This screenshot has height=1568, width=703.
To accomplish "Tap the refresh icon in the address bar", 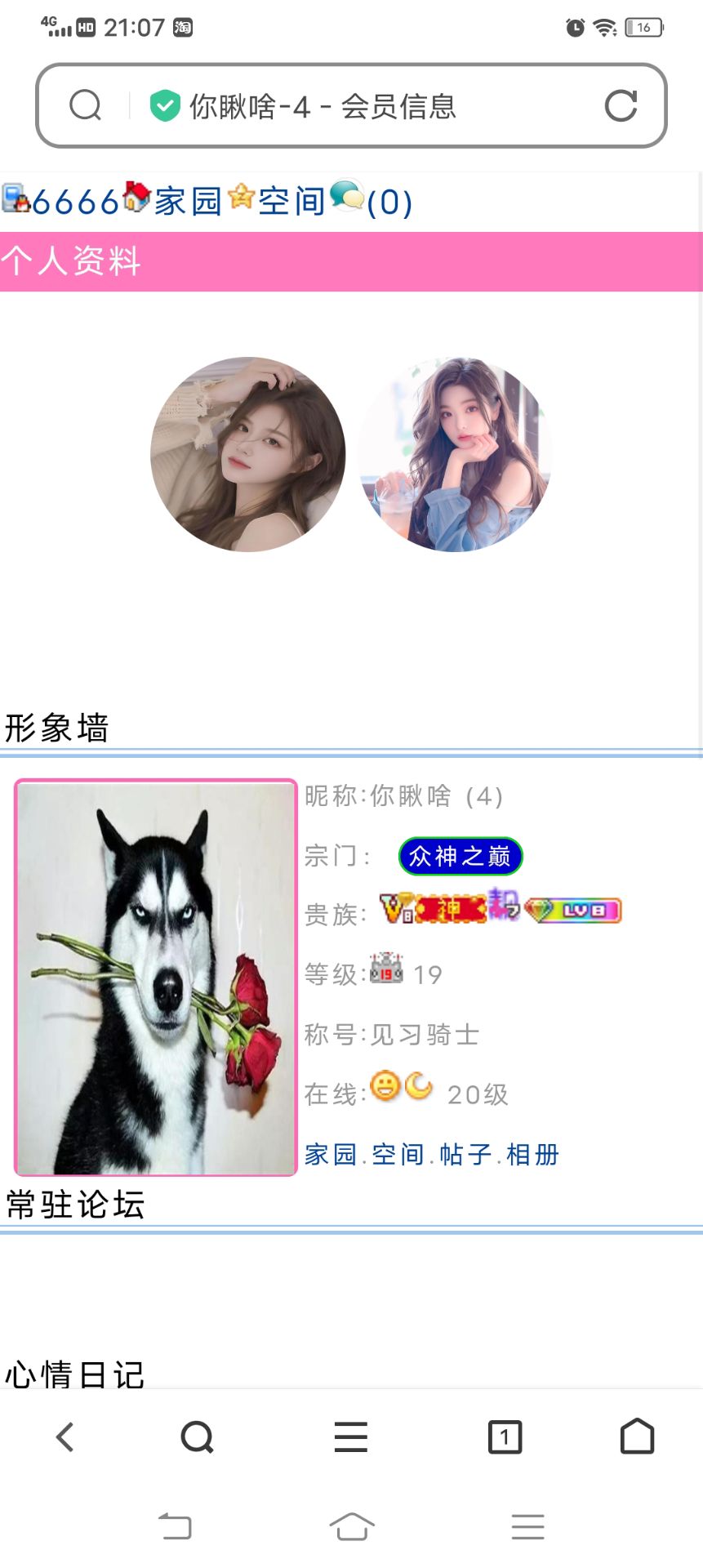I will click(x=622, y=105).
